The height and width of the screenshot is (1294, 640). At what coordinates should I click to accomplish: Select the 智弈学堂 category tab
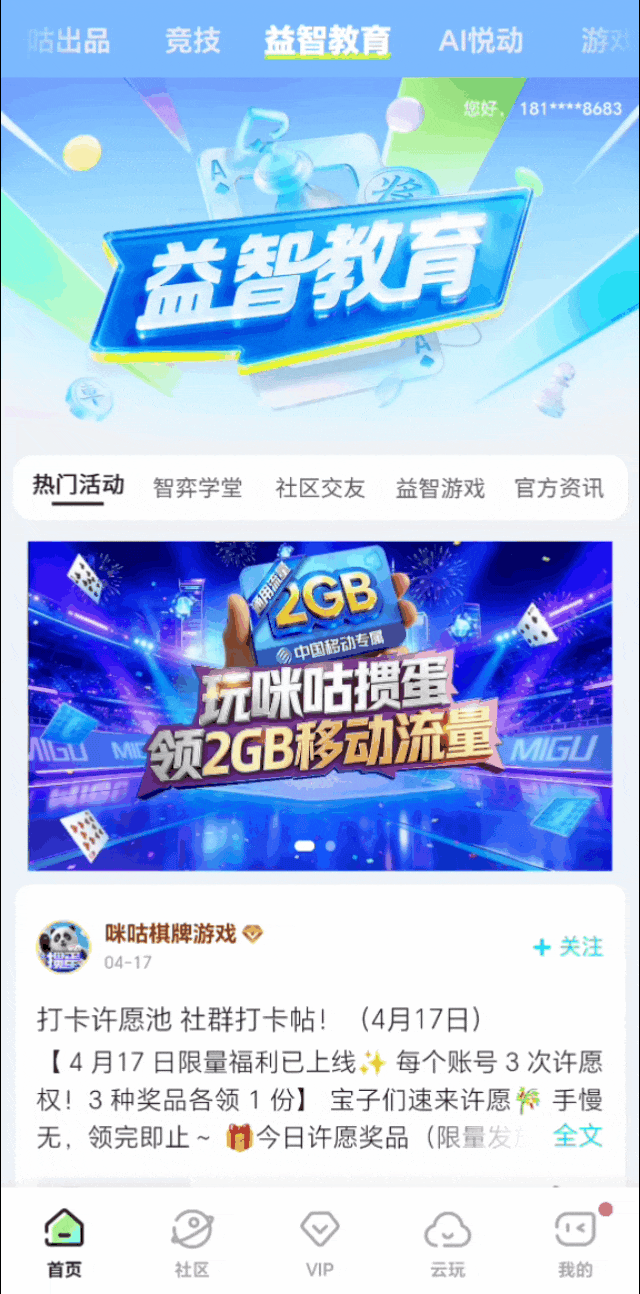(x=197, y=488)
